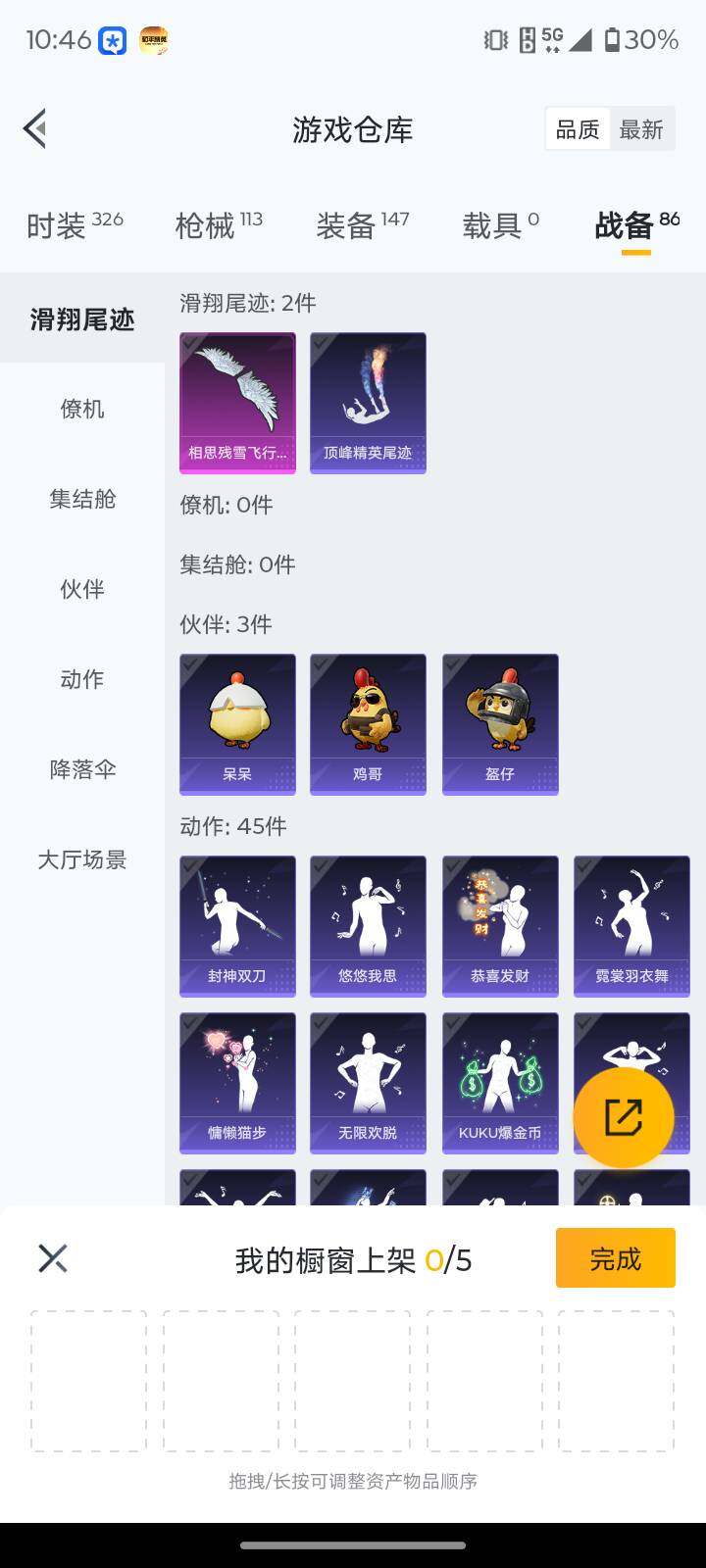Open the 时装 tab
Viewport: 706px width, 1568px height.
click(x=59, y=225)
